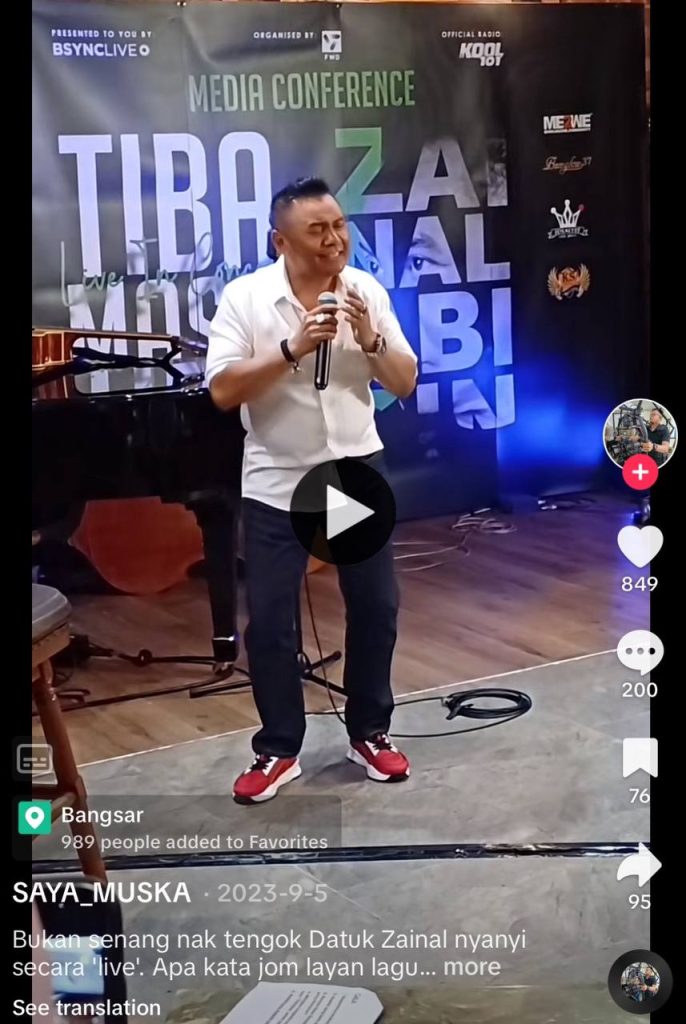Open the creator's profile picture
The width and height of the screenshot is (686, 1024).
(640, 433)
